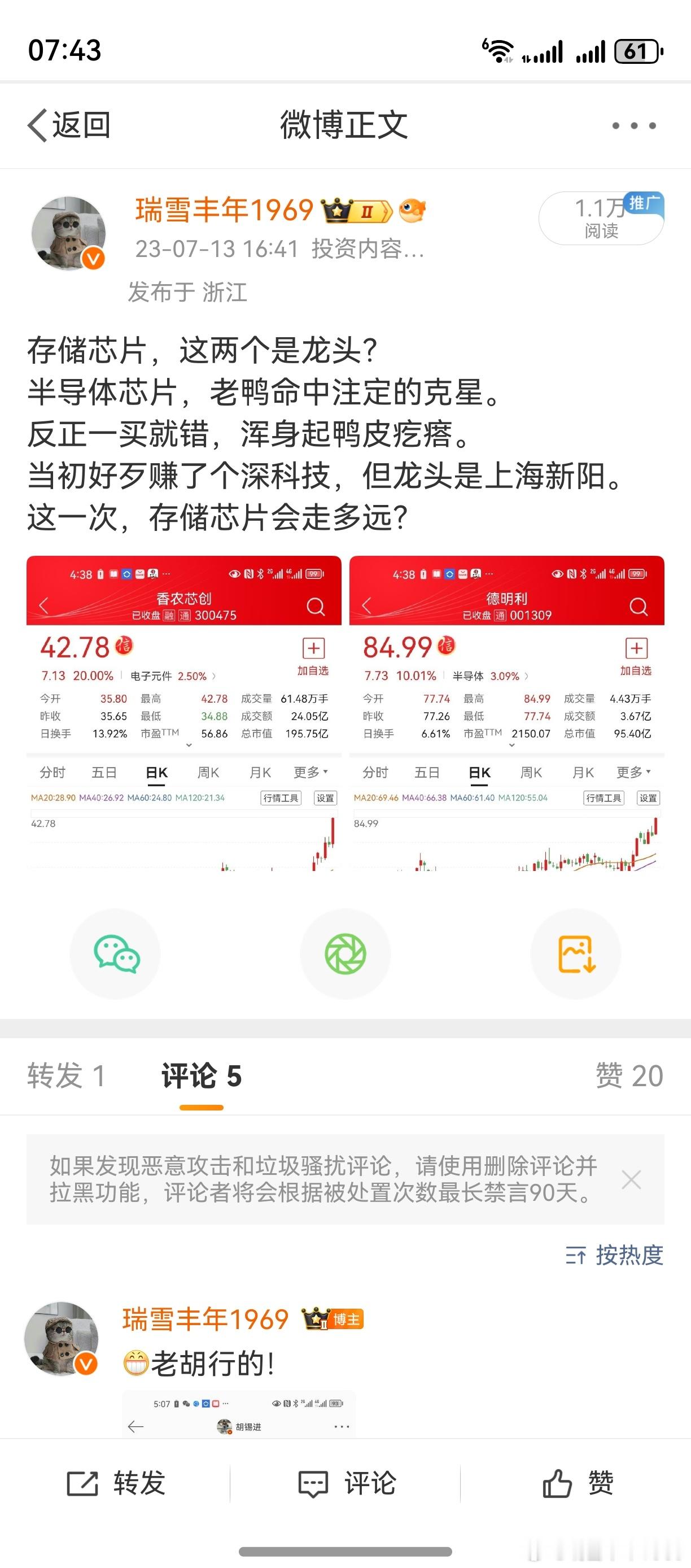Screen dimensions: 691x1568
Task: Go back using the 返回 button
Action: point(69,125)
